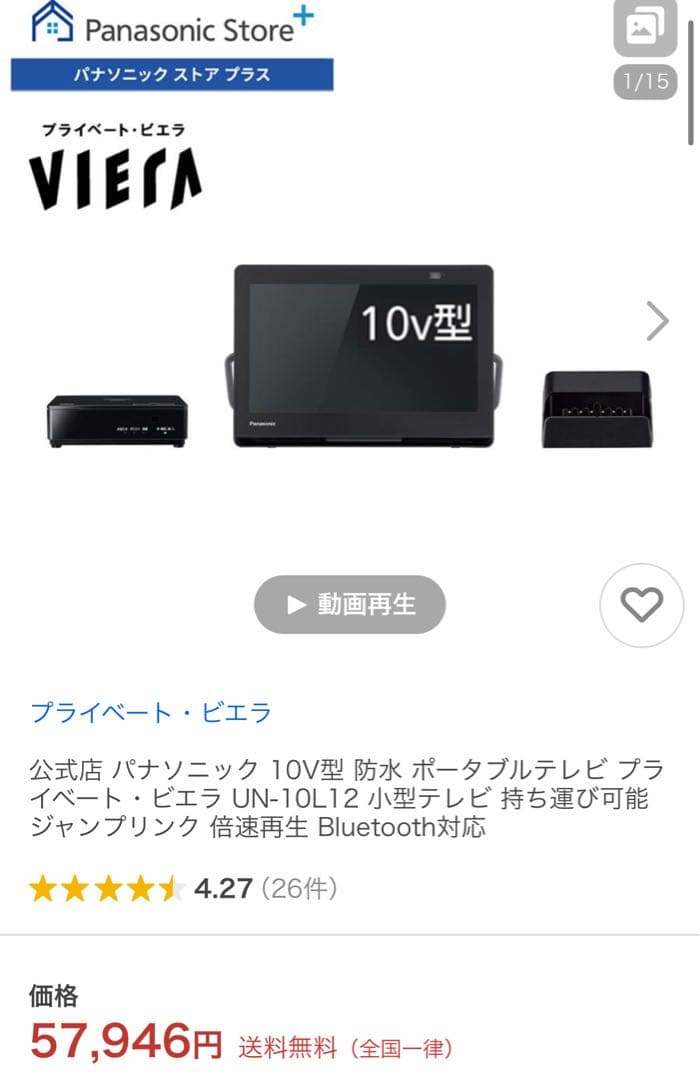Viewport: 700px width, 1080px height.
Task: Play the product video (動画再生)
Action: (x=349, y=604)
